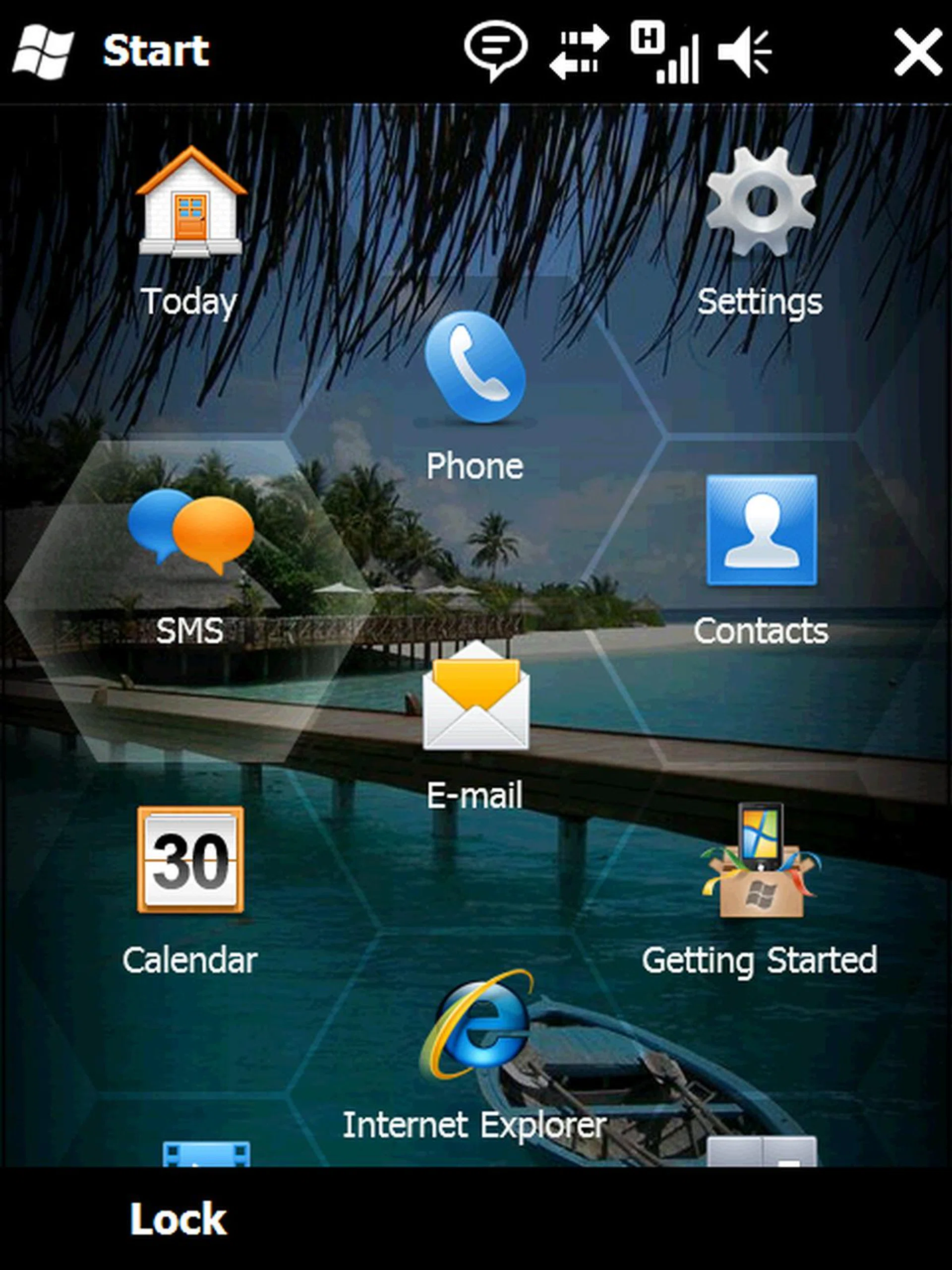This screenshot has width=952, height=1270.
Task: Tap the Windows flag Start button
Action: pos(43,51)
